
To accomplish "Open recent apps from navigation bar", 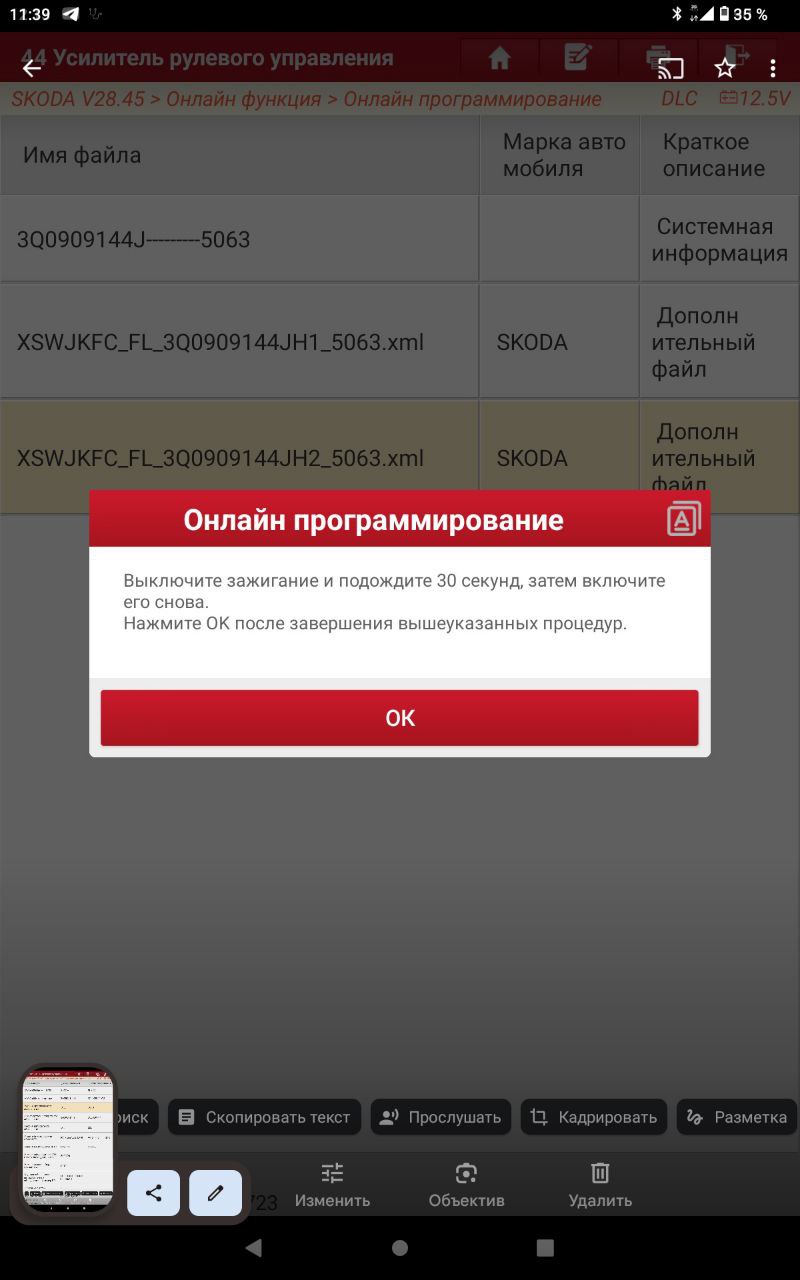I will (545, 1247).
